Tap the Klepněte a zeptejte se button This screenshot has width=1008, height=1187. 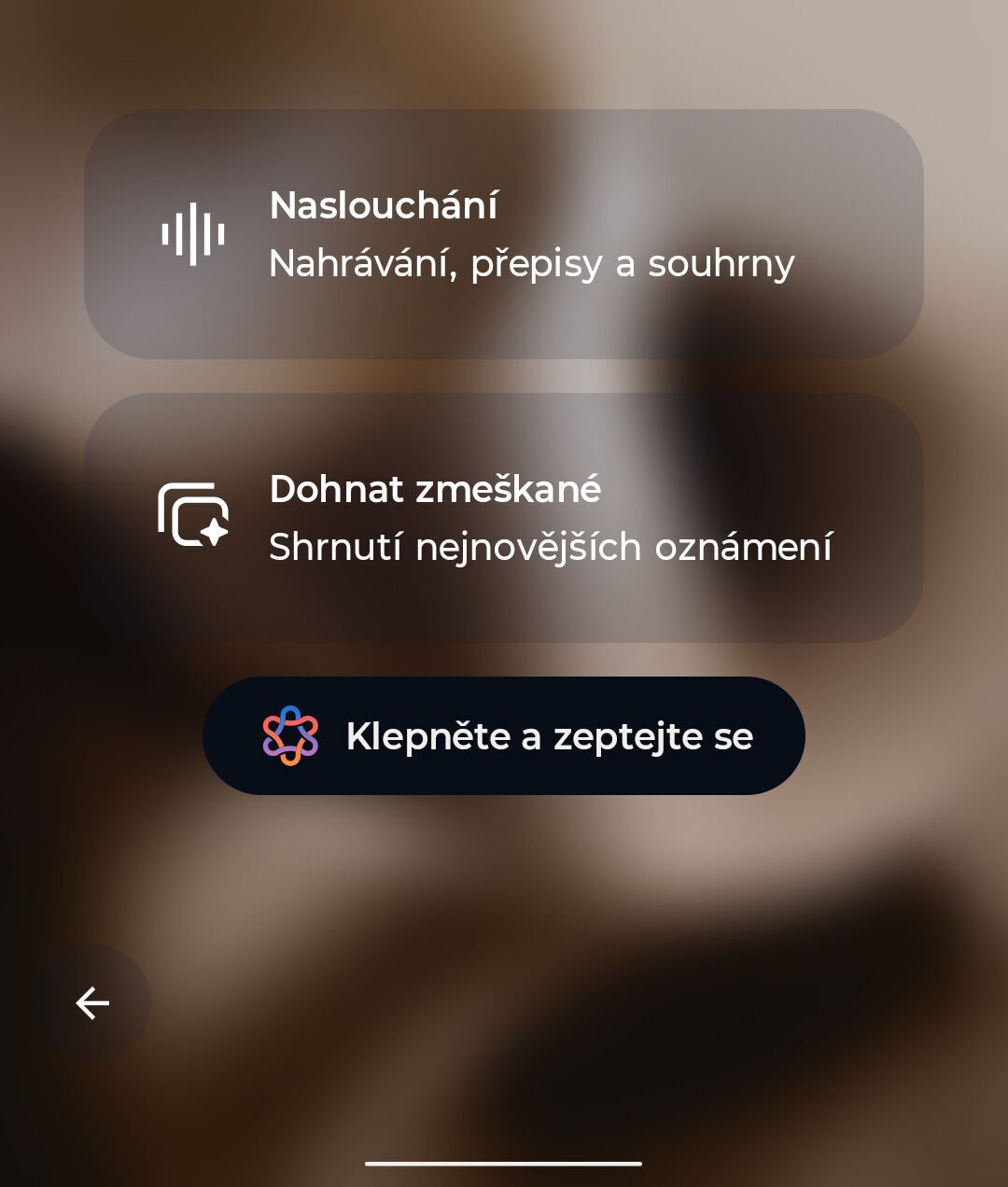click(504, 736)
